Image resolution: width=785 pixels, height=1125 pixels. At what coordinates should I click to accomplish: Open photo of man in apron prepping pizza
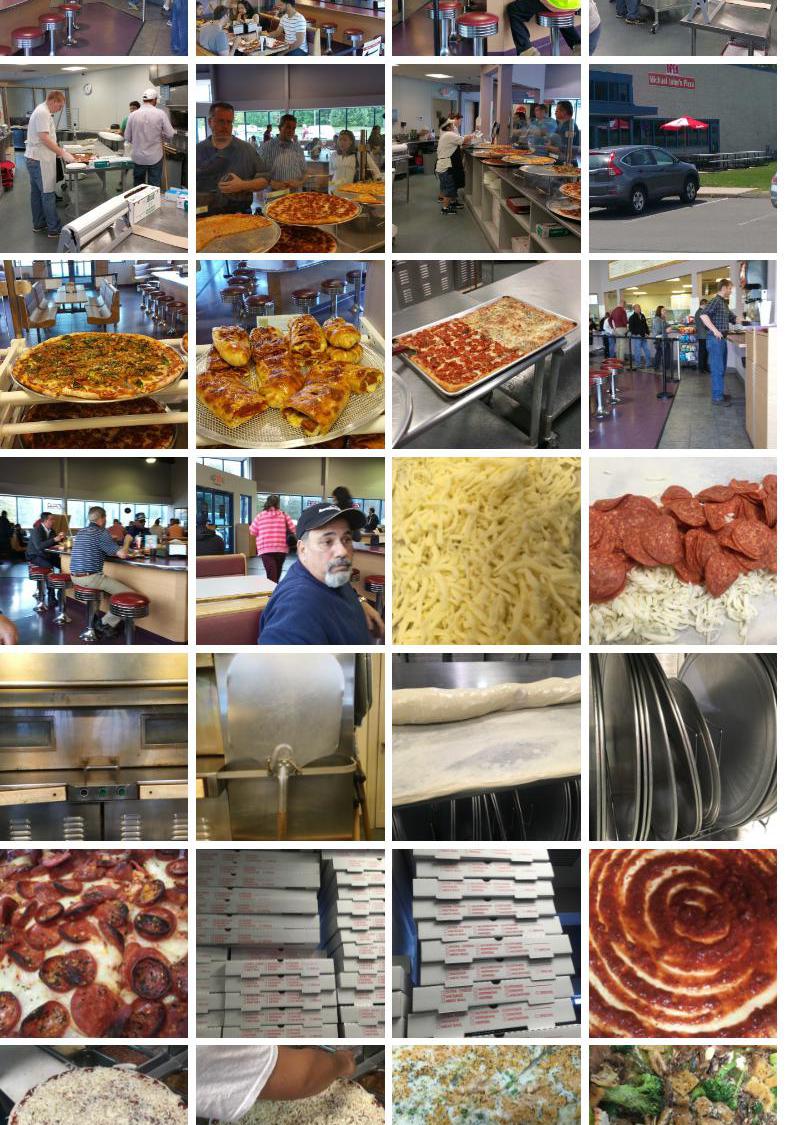coord(93,158)
